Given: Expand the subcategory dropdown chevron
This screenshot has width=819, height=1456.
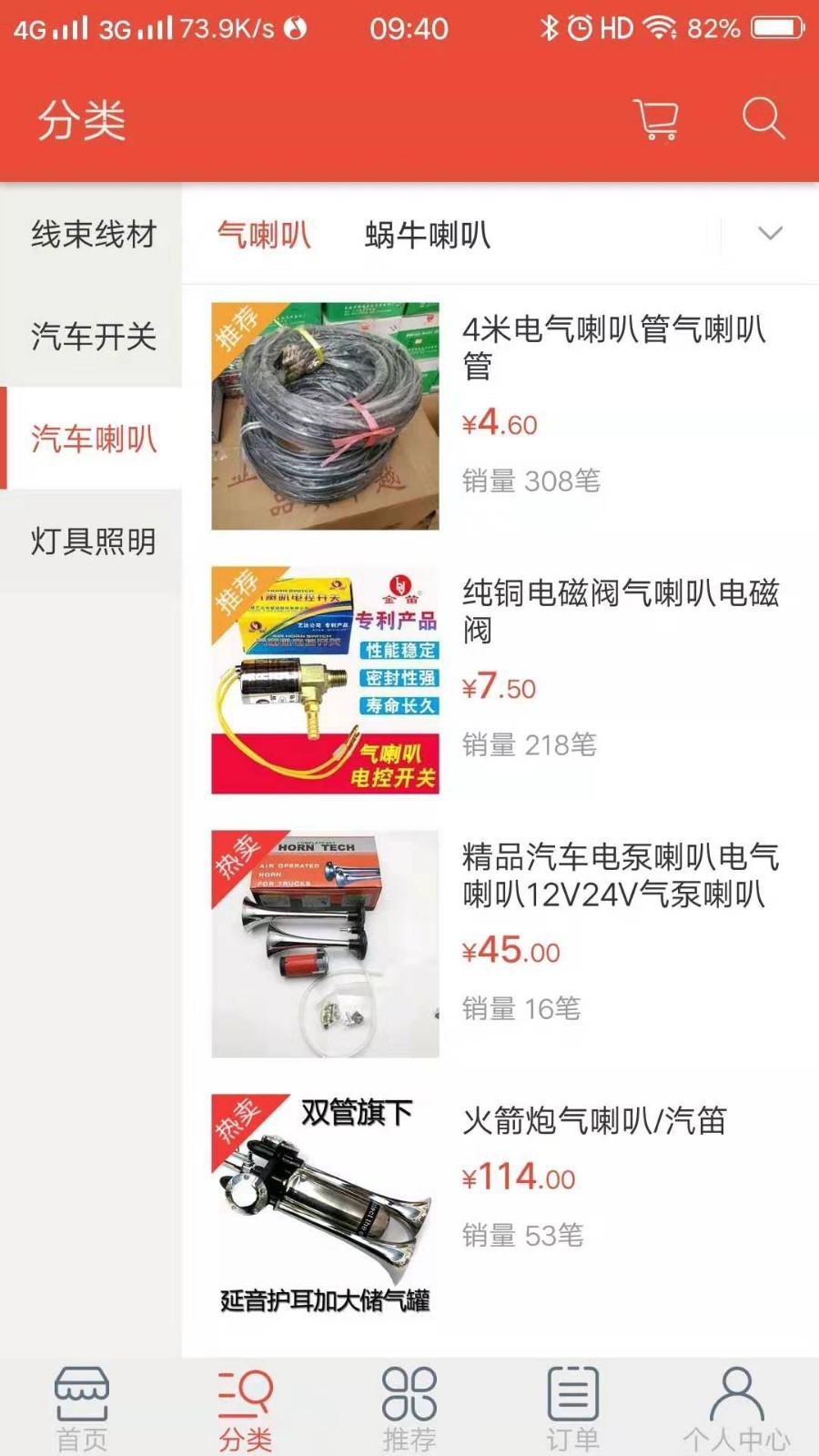Looking at the screenshot, I should [x=770, y=234].
